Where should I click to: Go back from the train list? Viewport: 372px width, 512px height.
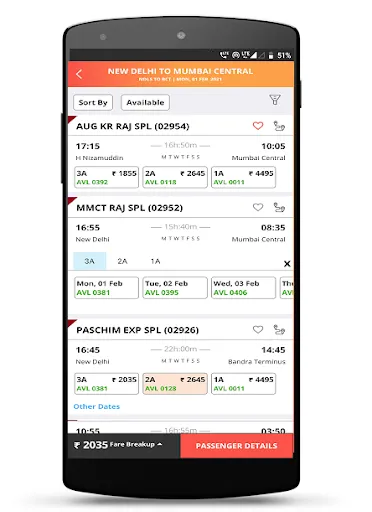[79, 74]
